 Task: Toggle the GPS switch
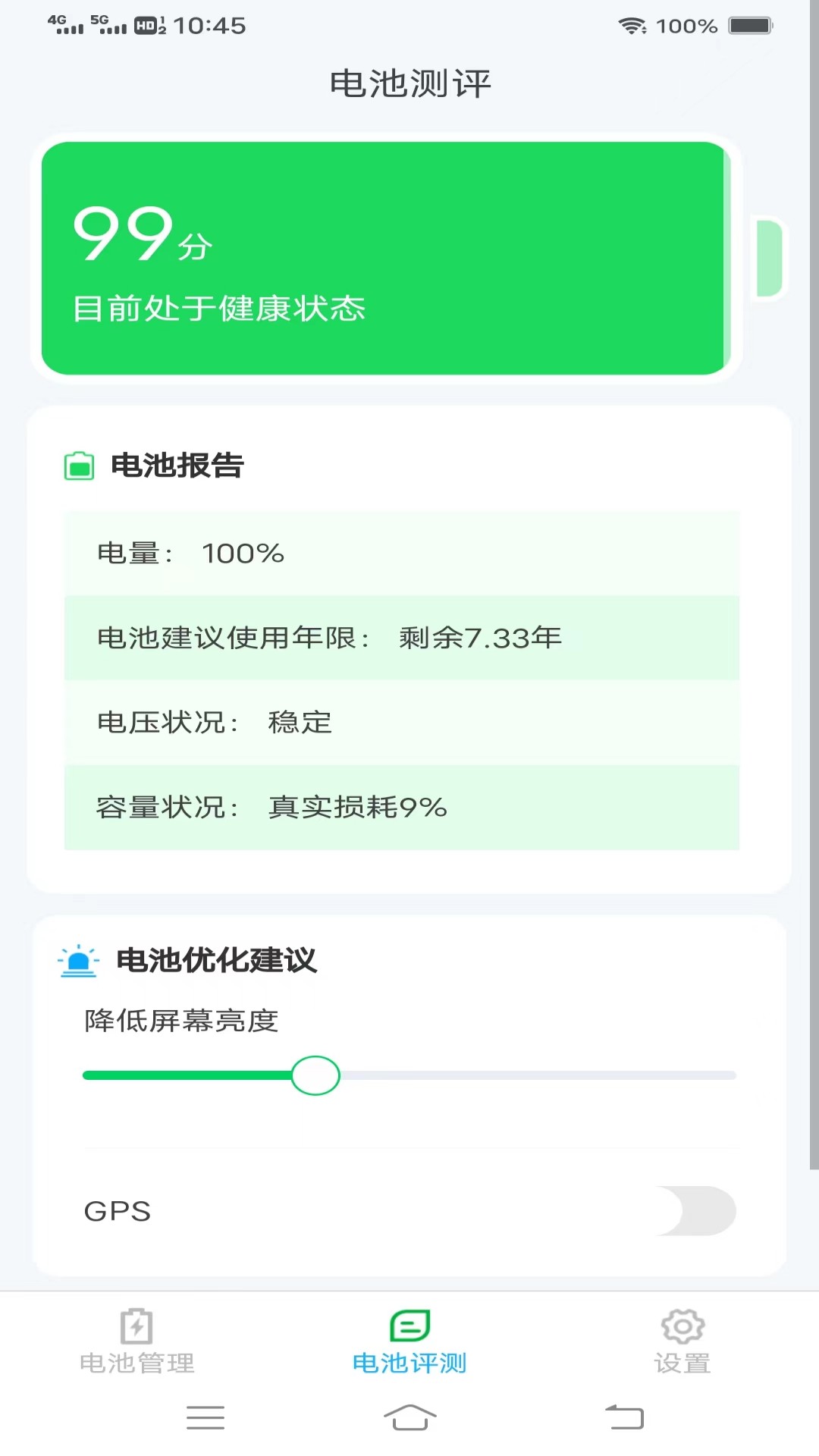click(x=696, y=1211)
